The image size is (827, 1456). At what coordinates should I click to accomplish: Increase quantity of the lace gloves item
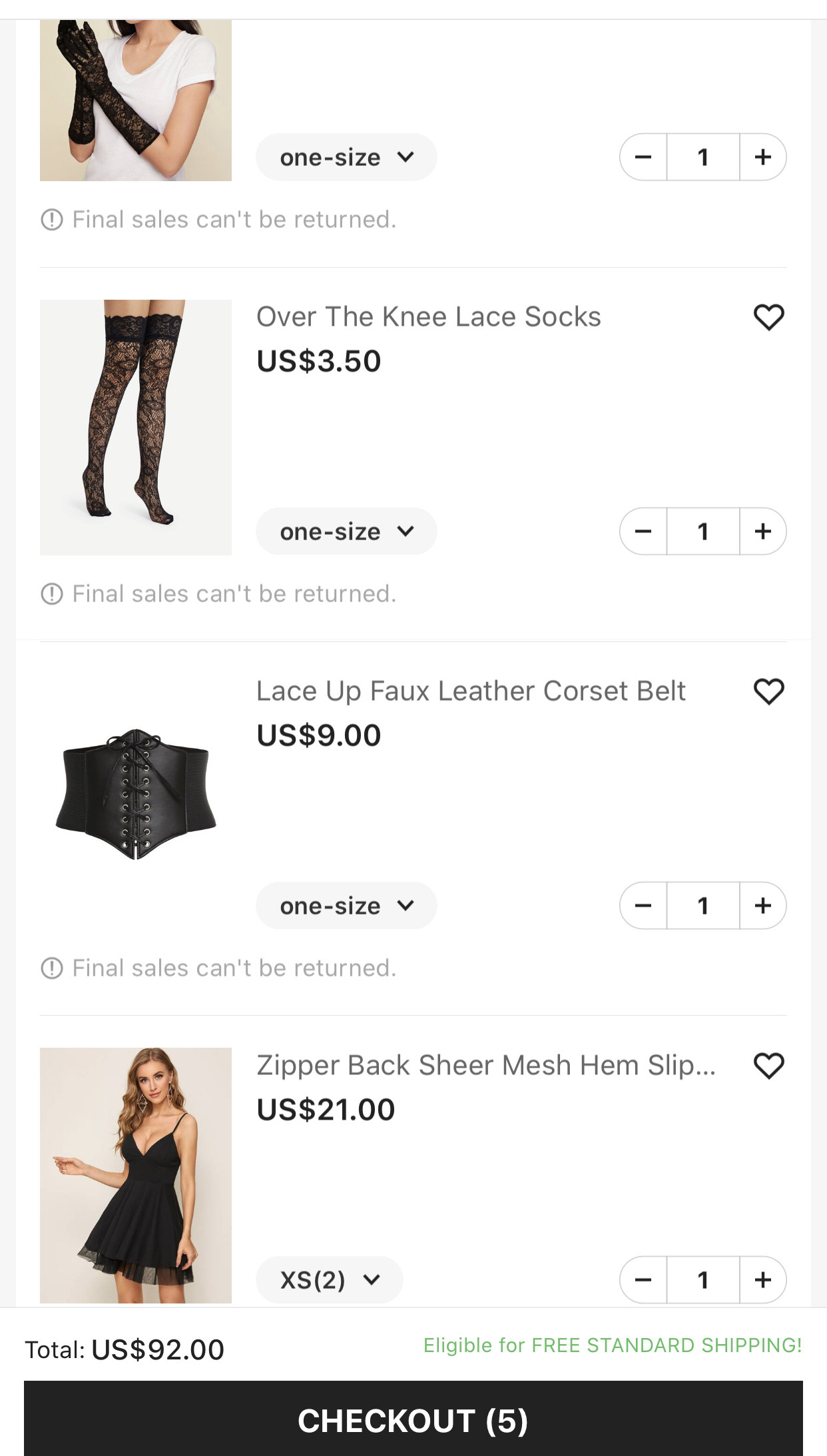(x=763, y=157)
